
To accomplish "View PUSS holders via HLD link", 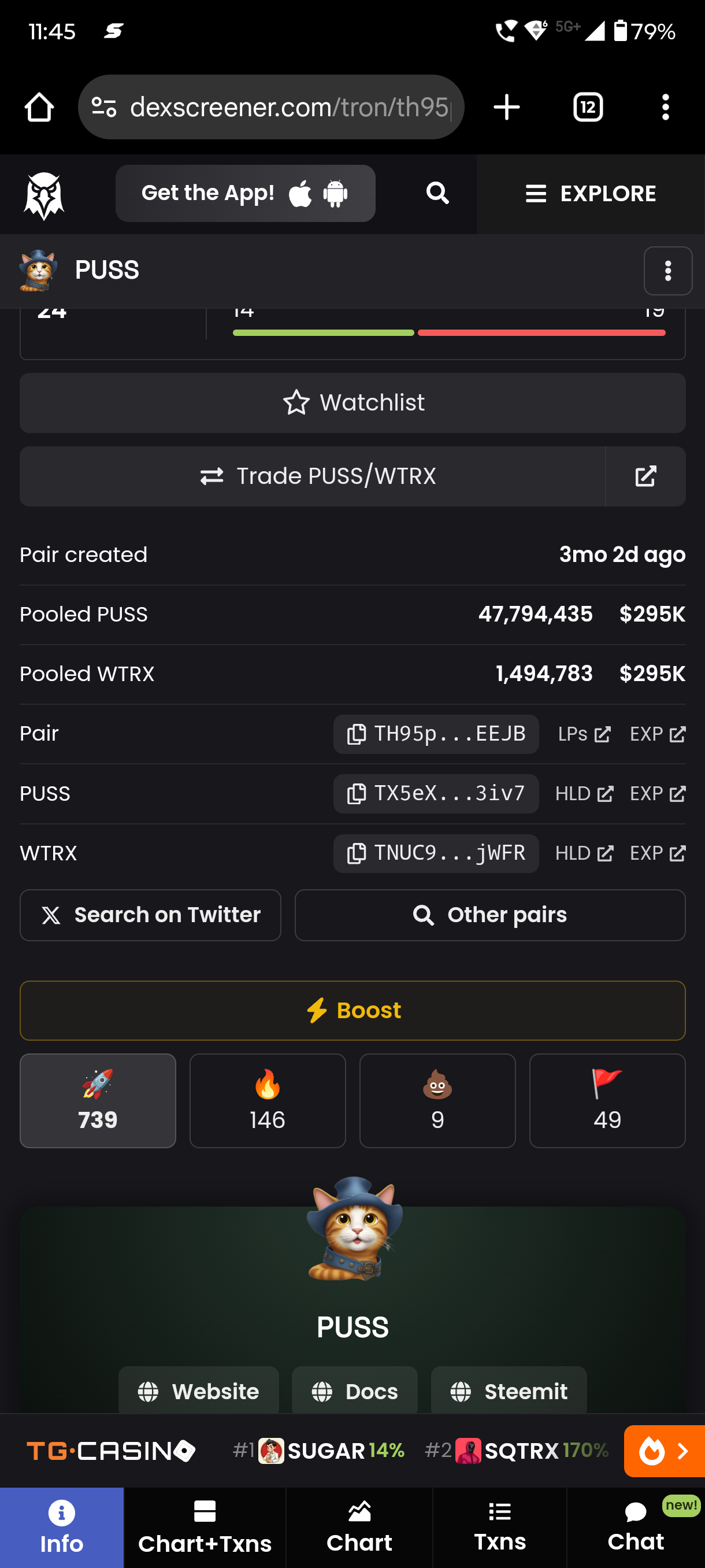I will 583,794.
